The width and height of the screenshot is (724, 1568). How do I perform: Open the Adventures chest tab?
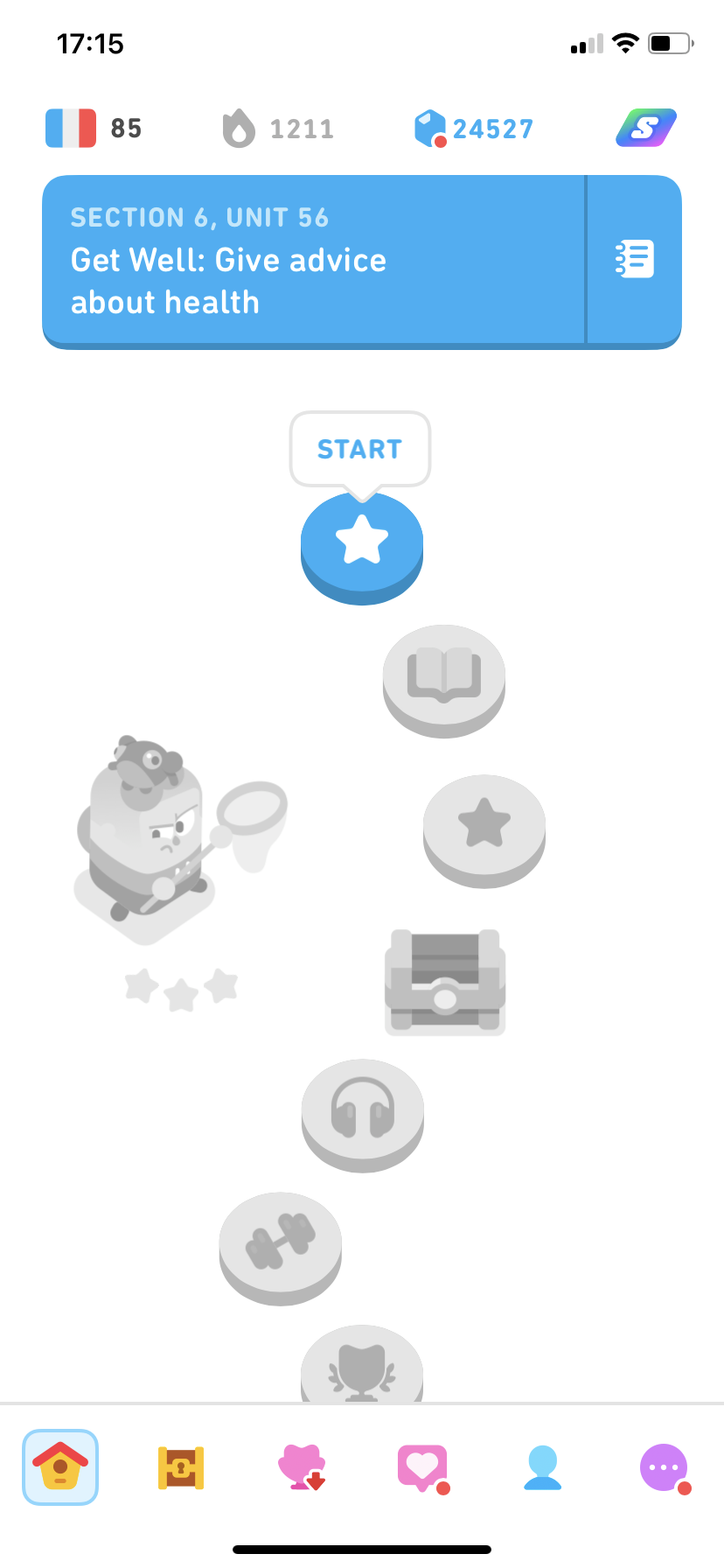click(181, 1467)
